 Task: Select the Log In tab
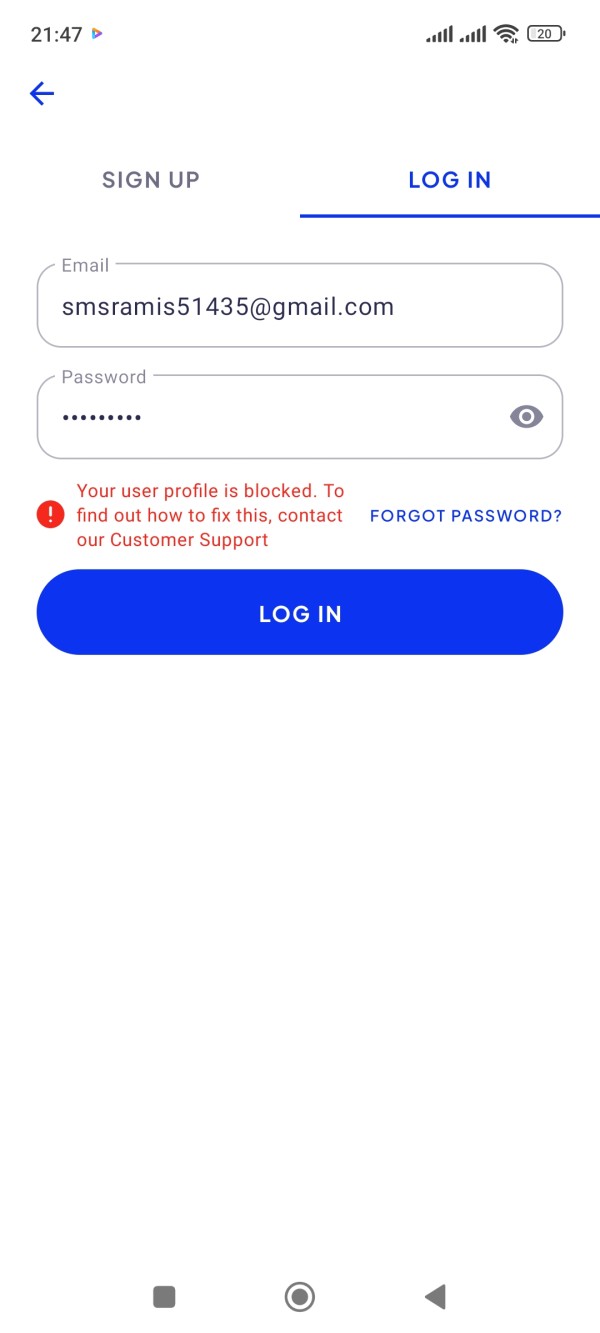pos(450,180)
